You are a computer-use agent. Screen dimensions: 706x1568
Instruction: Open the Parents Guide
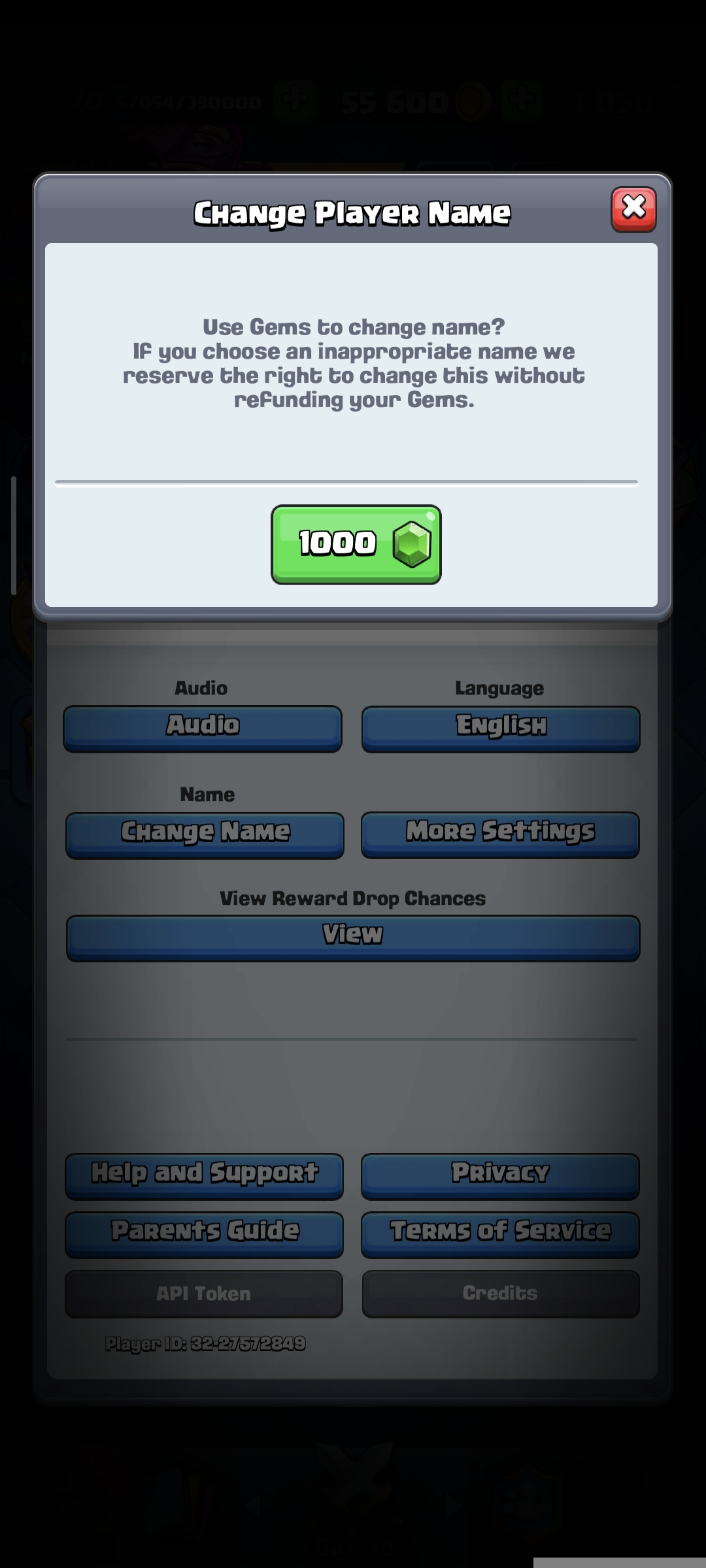204,1233
